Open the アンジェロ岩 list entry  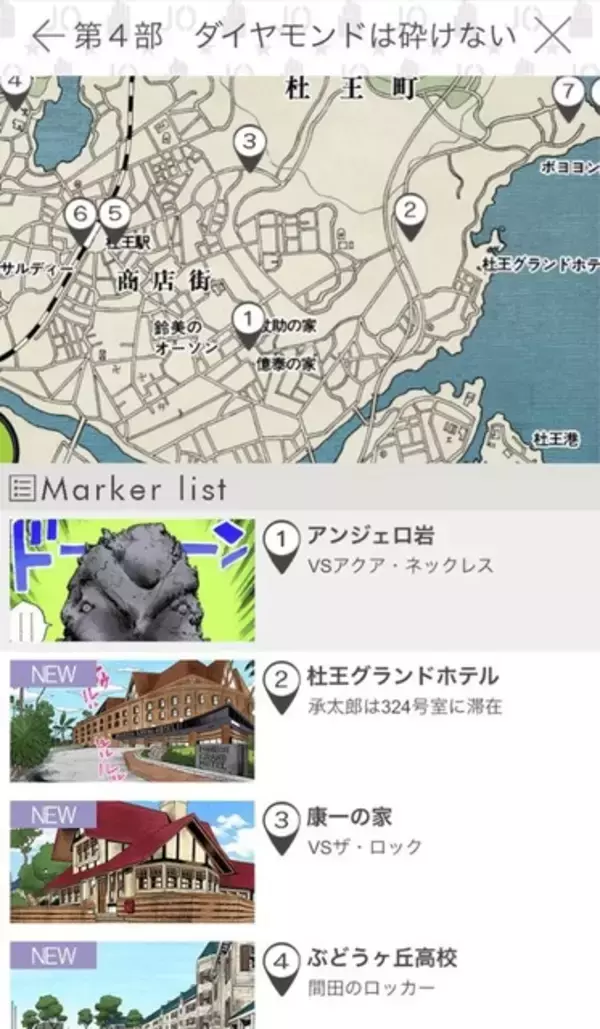(300, 580)
